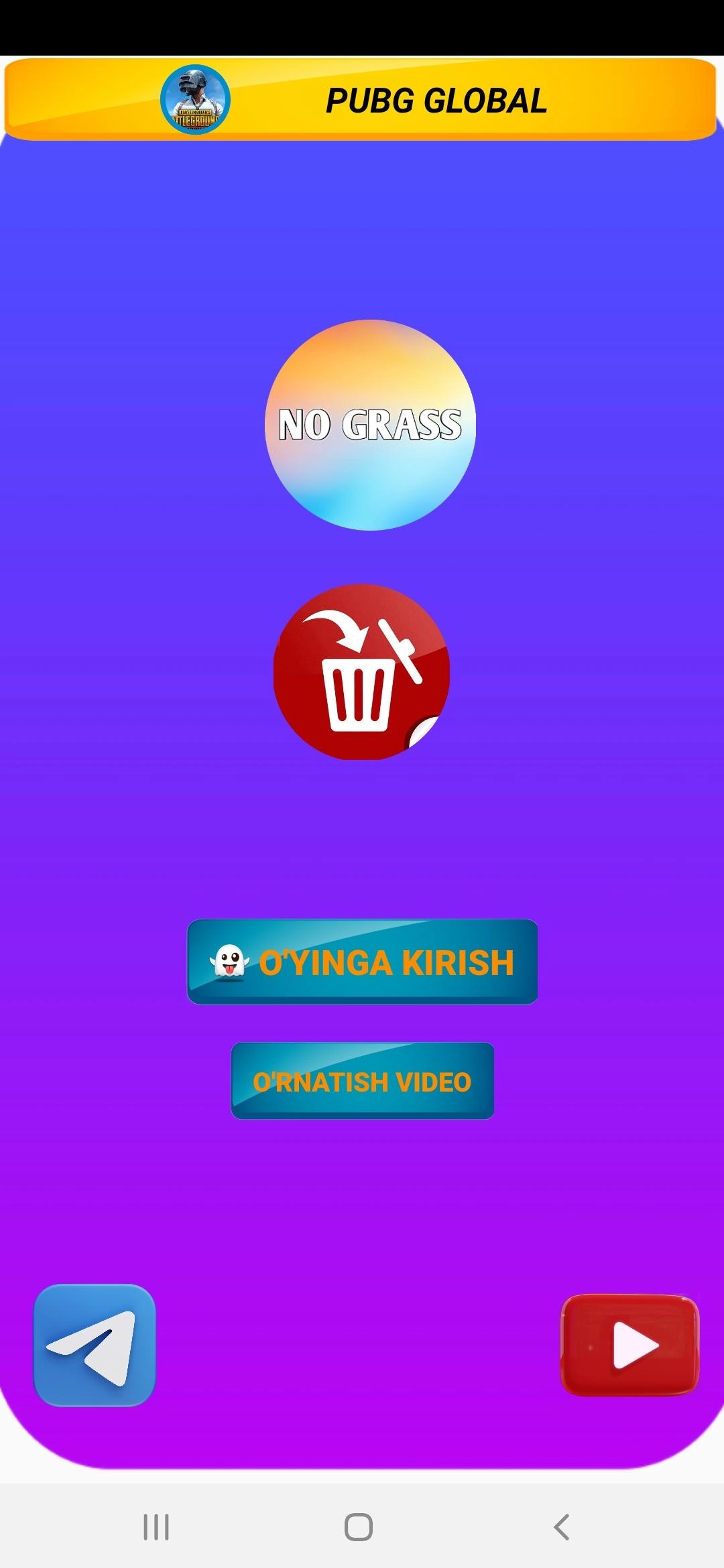Tap the red trash delete button
The image size is (724, 1568).
click(361, 672)
